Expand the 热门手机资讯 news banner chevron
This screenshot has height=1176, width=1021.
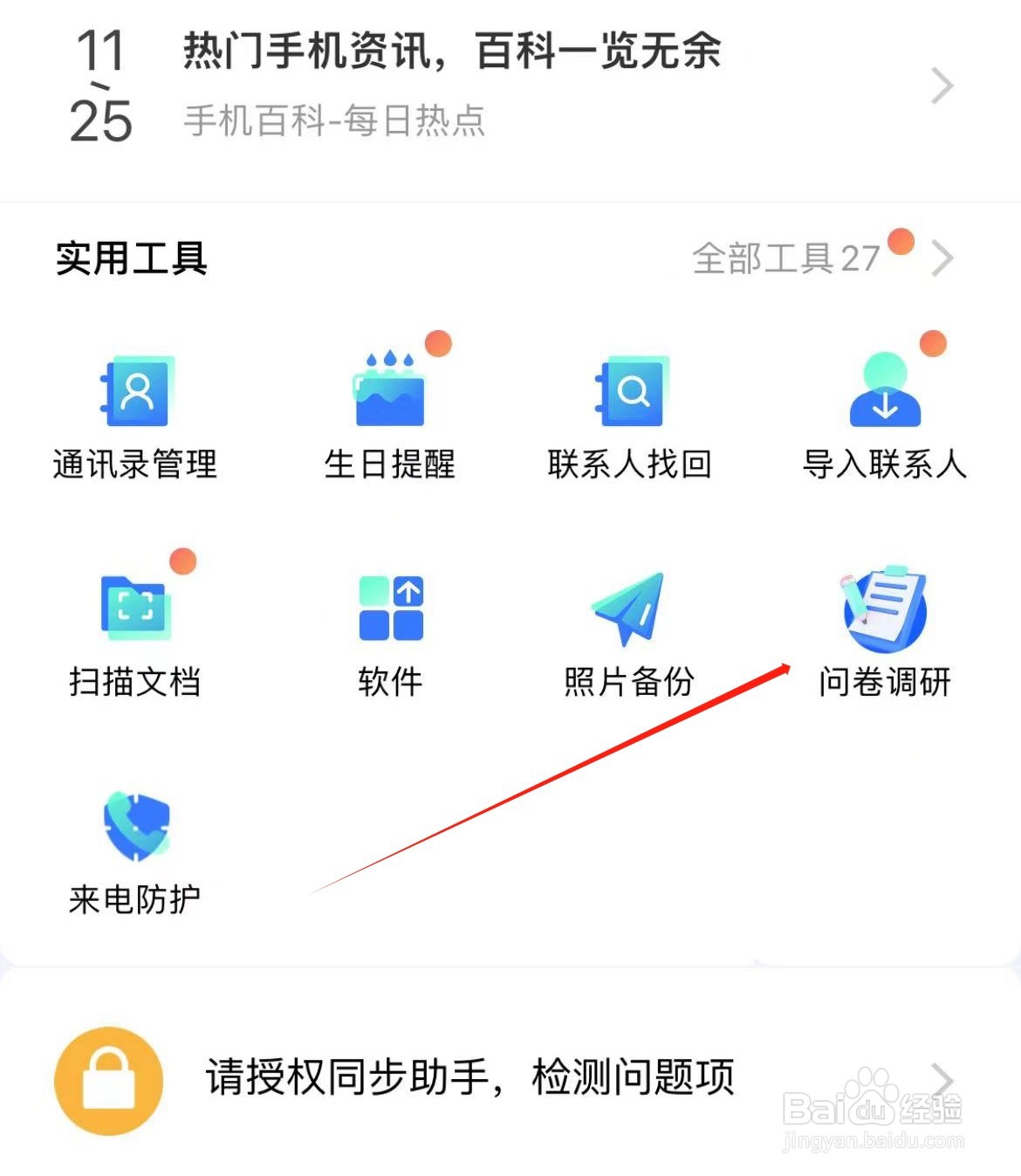pyautogui.click(x=942, y=85)
